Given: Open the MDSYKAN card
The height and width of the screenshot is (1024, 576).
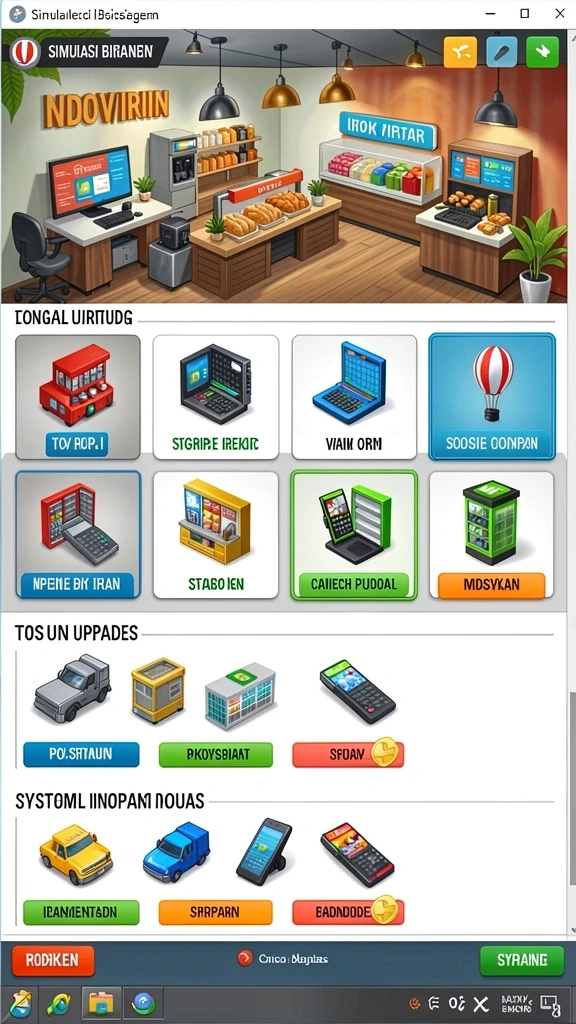Looking at the screenshot, I should click(492, 535).
